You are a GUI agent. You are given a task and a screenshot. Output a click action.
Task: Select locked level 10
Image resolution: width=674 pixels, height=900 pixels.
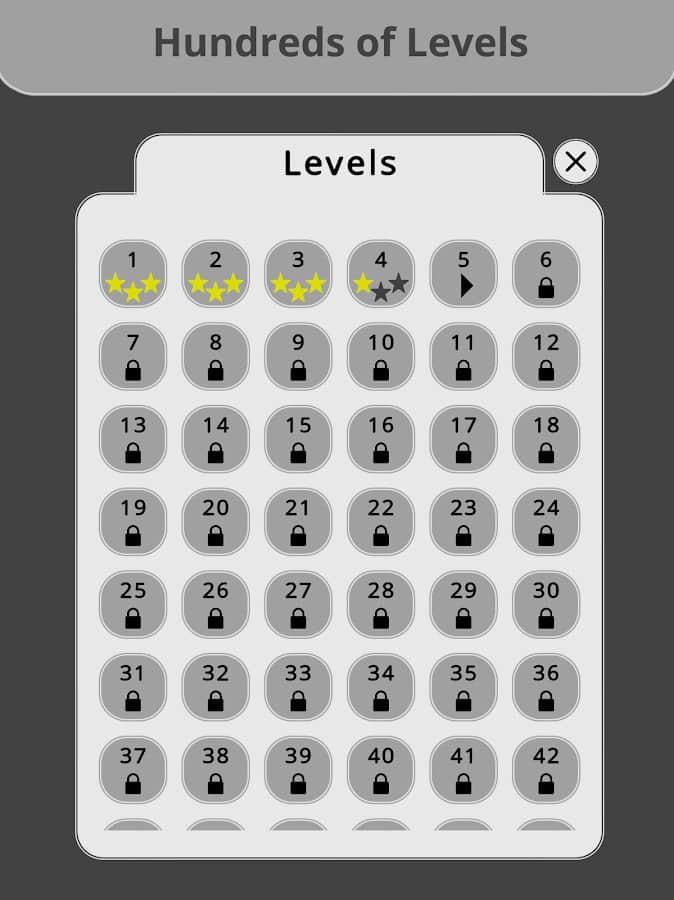(381, 356)
